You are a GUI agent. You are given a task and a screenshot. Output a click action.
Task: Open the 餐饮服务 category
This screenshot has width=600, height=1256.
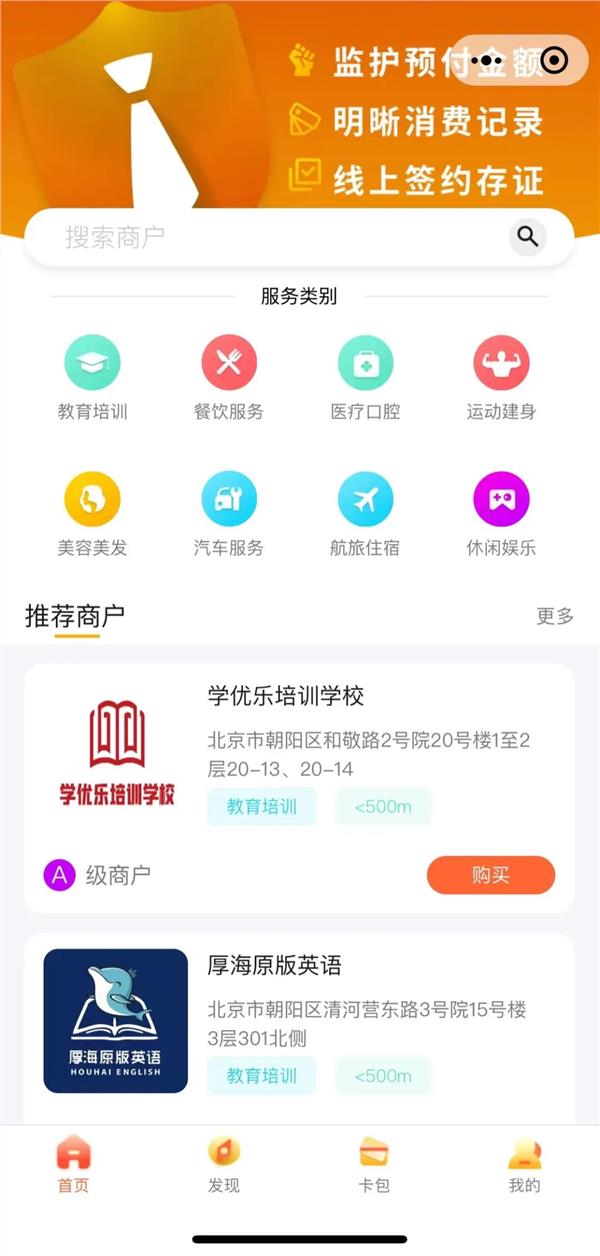click(x=229, y=377)
